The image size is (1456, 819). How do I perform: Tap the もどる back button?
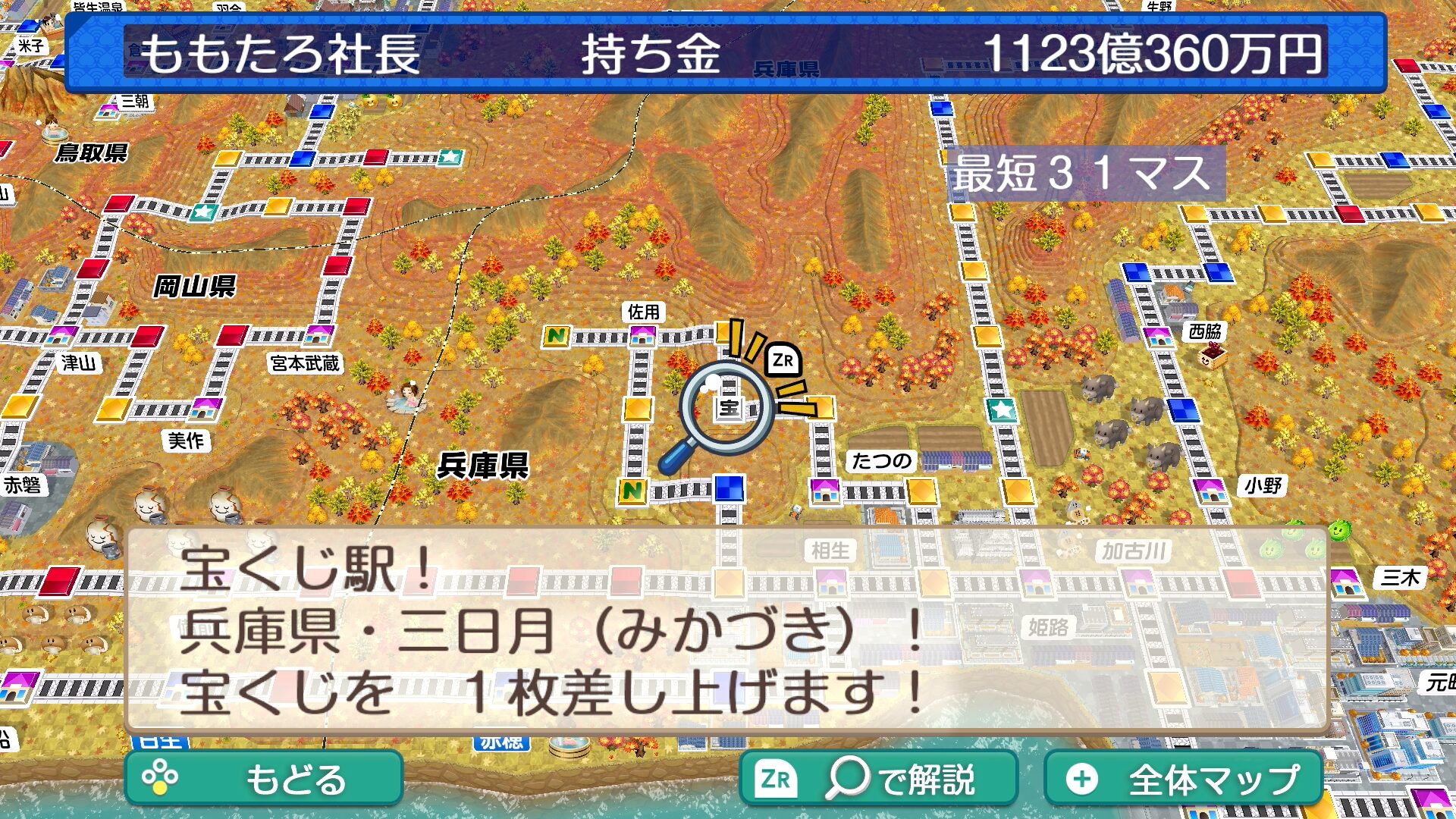click(263, 779)
